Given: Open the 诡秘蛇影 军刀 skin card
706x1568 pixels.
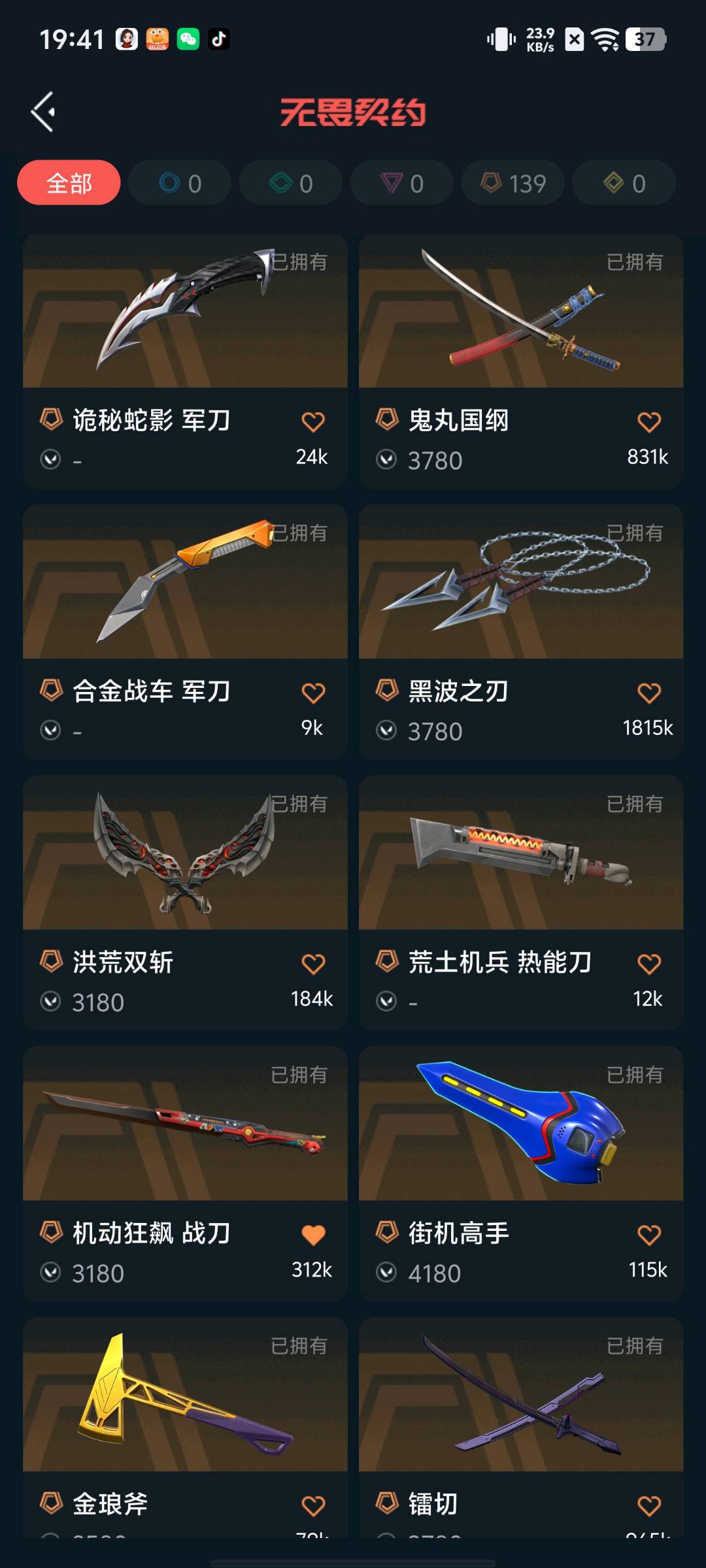Looking at the screenshot, I should tap(185, 314).
